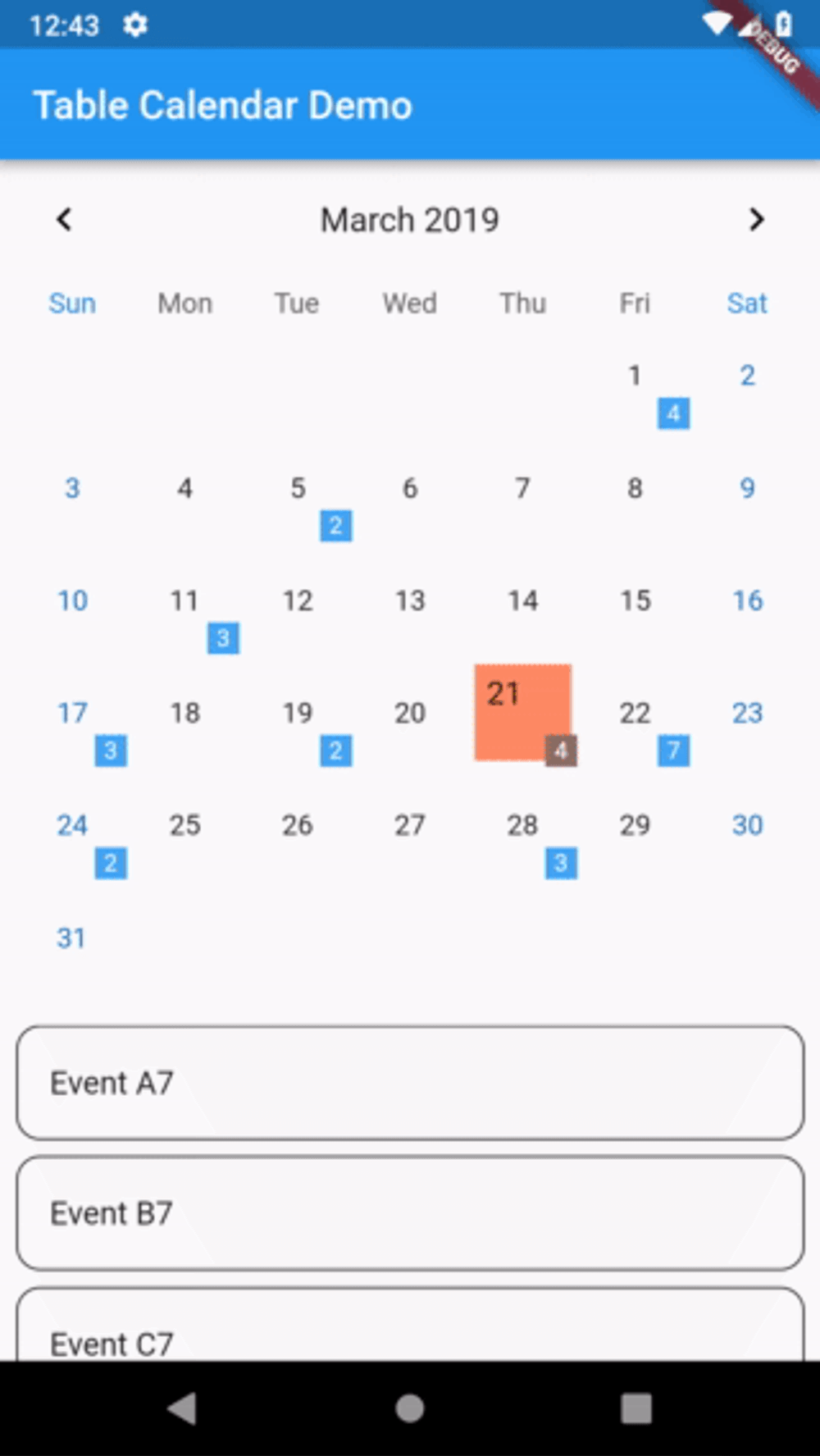820x1456 pixels.
Task: Select Sunday March 3
Action: point(71,488)
